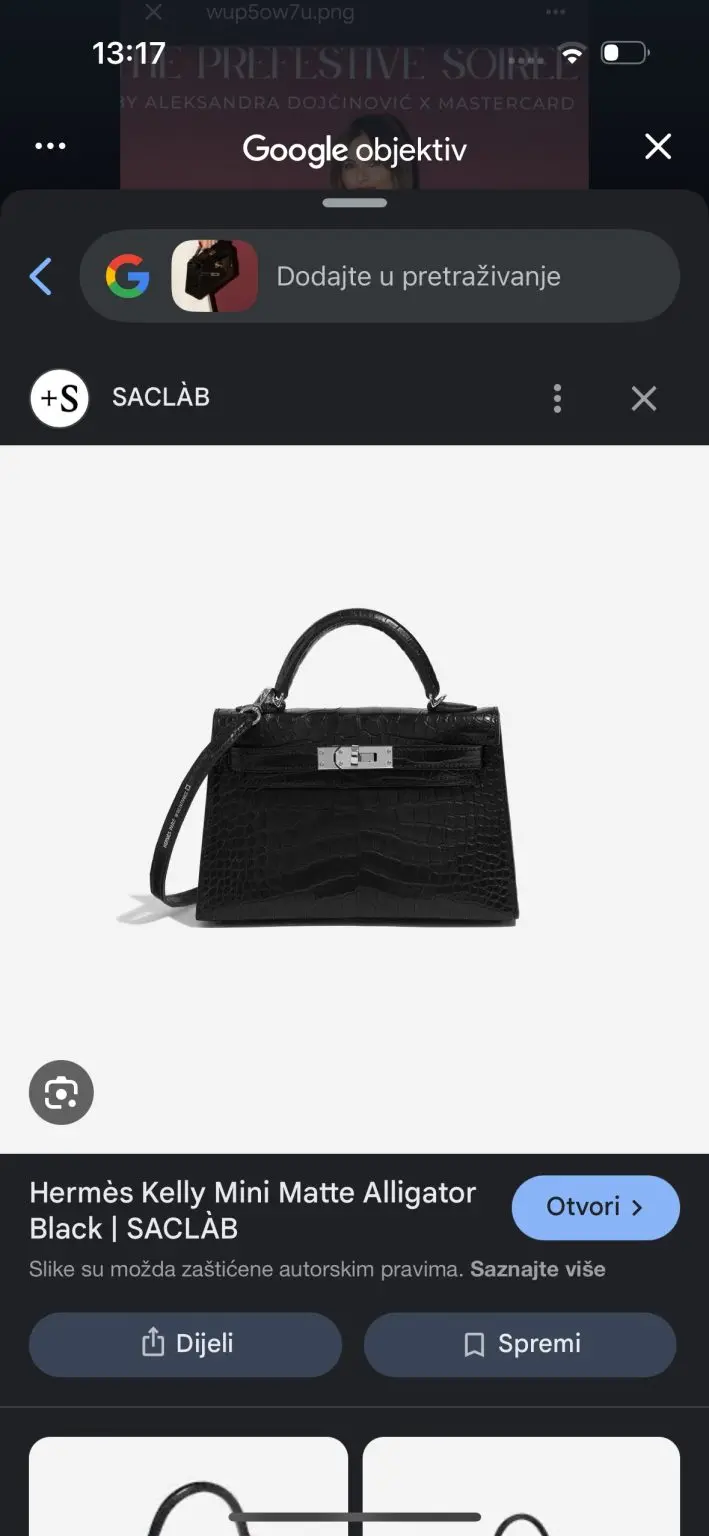Screen dimensions: 709x1536
Task: Search within this image using the lens icon
Action: [61, 1092]
